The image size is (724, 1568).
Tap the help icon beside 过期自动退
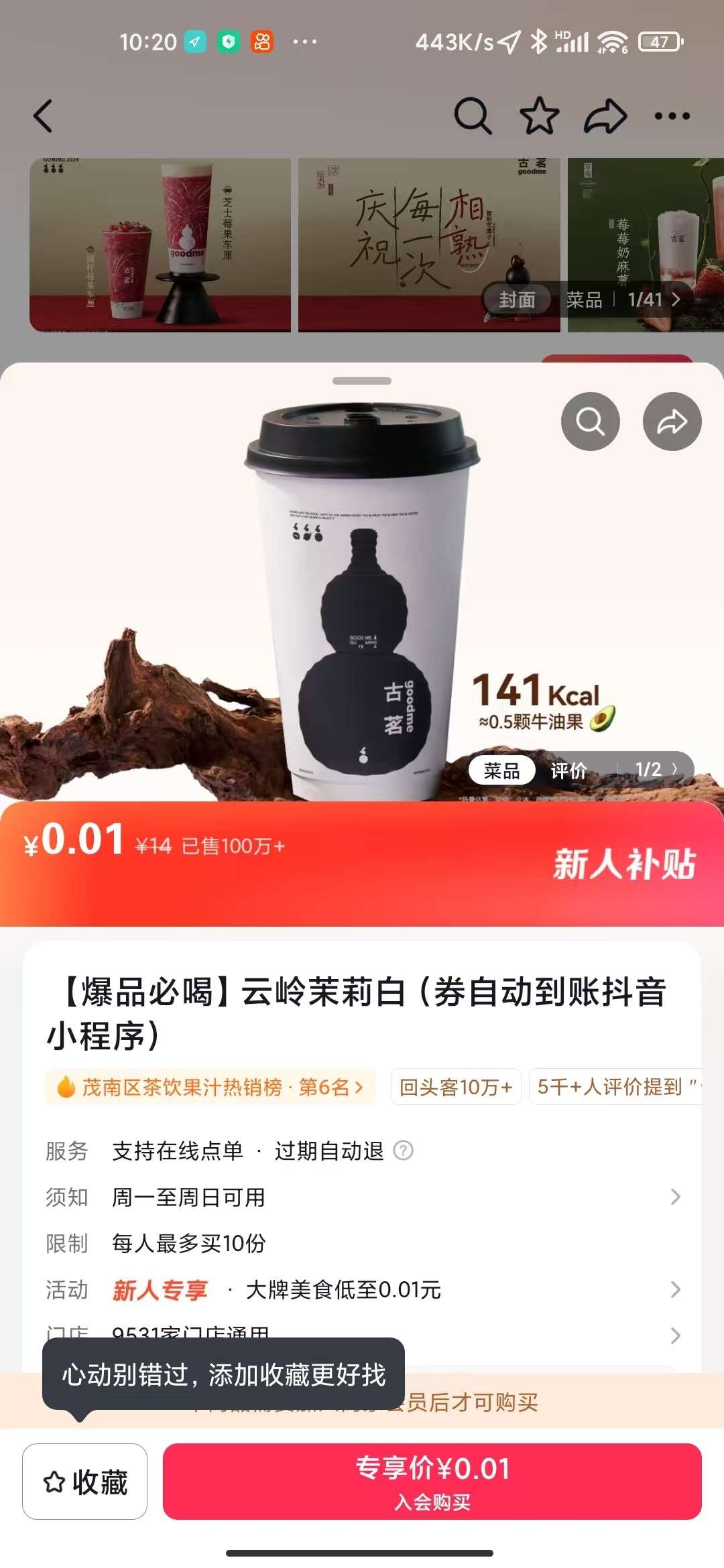403,1151
